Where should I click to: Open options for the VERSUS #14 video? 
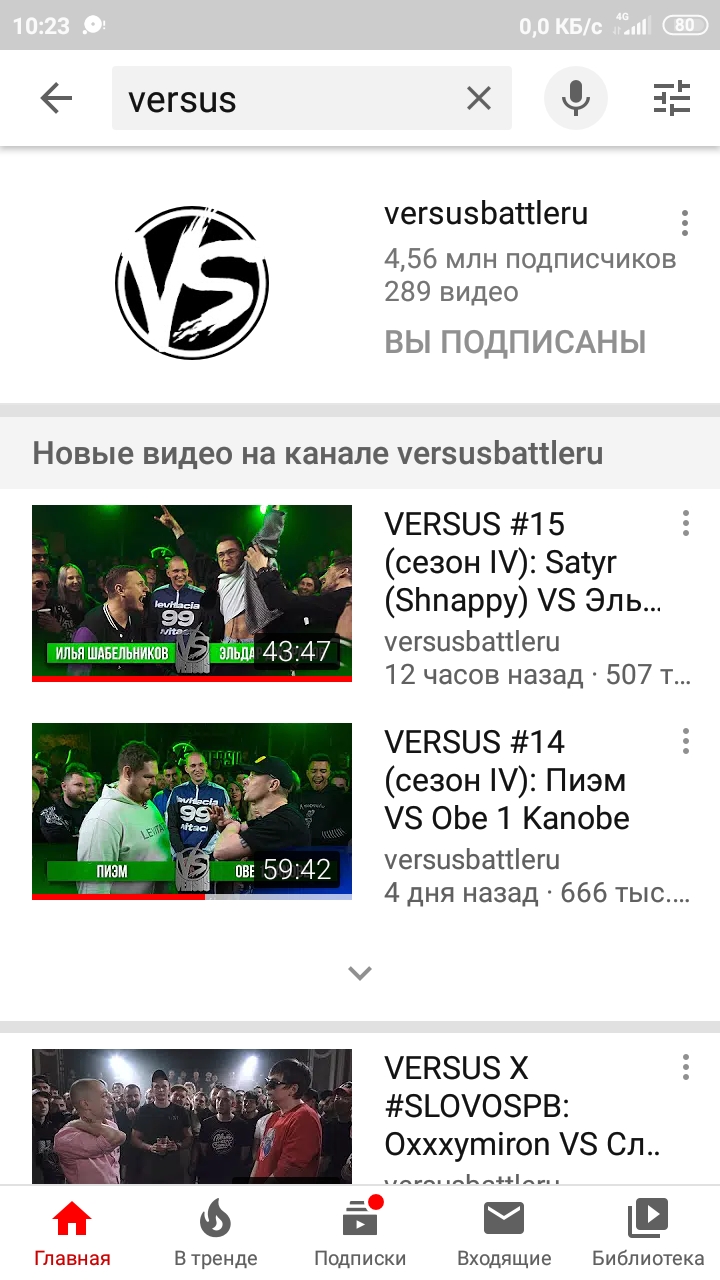tap(685, 741)
